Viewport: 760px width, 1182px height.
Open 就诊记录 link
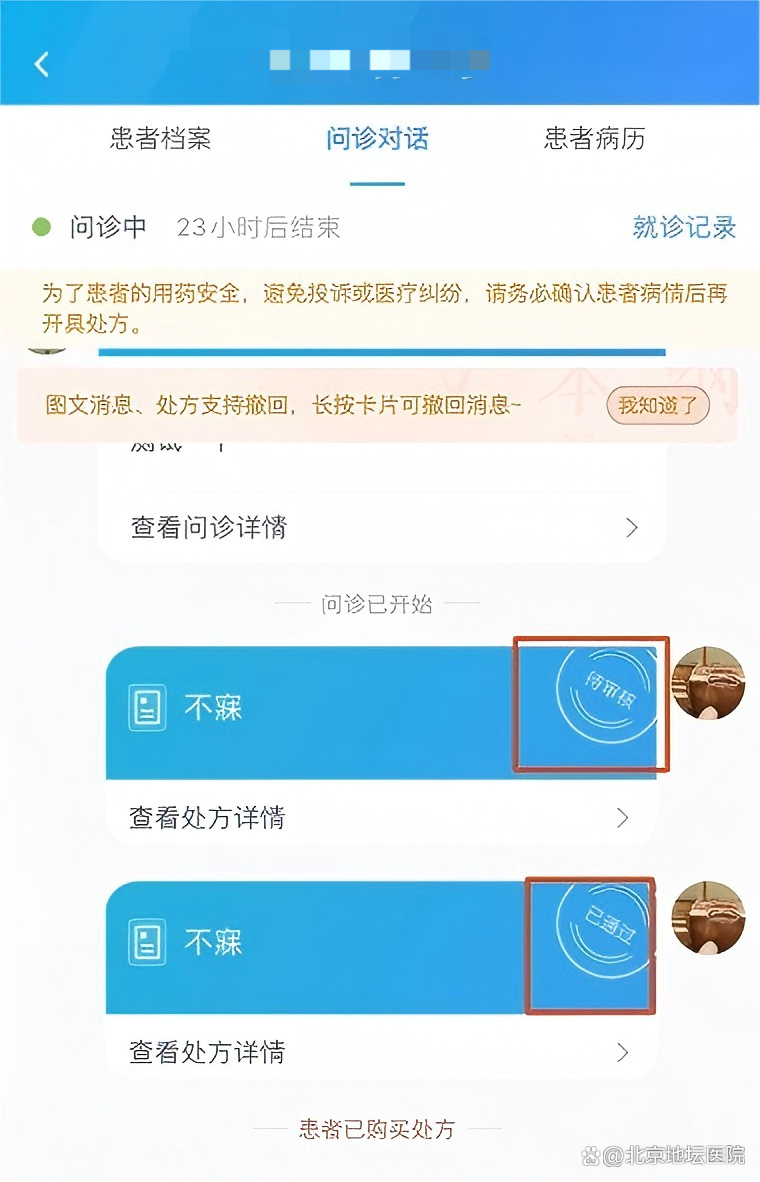pyautogui.click(x=684, y=227)
